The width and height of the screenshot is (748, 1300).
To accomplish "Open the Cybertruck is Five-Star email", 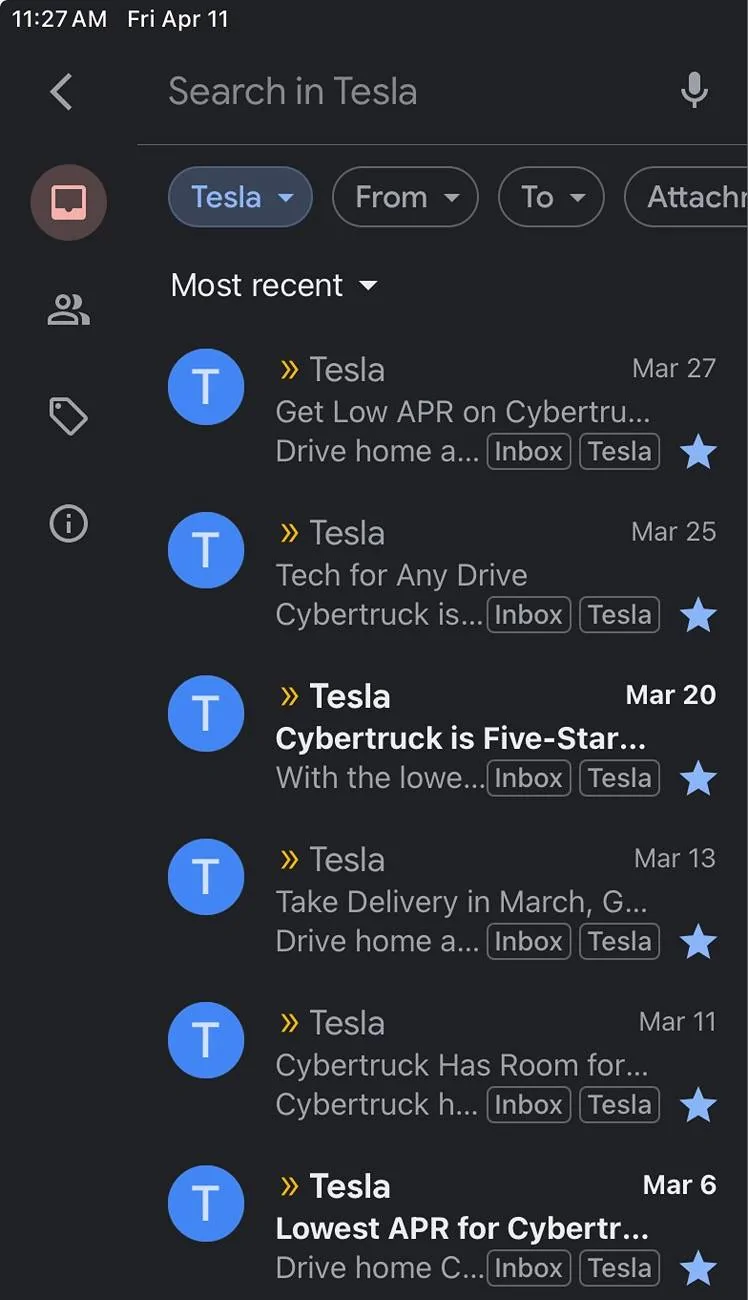I will (x=443, y=737).
